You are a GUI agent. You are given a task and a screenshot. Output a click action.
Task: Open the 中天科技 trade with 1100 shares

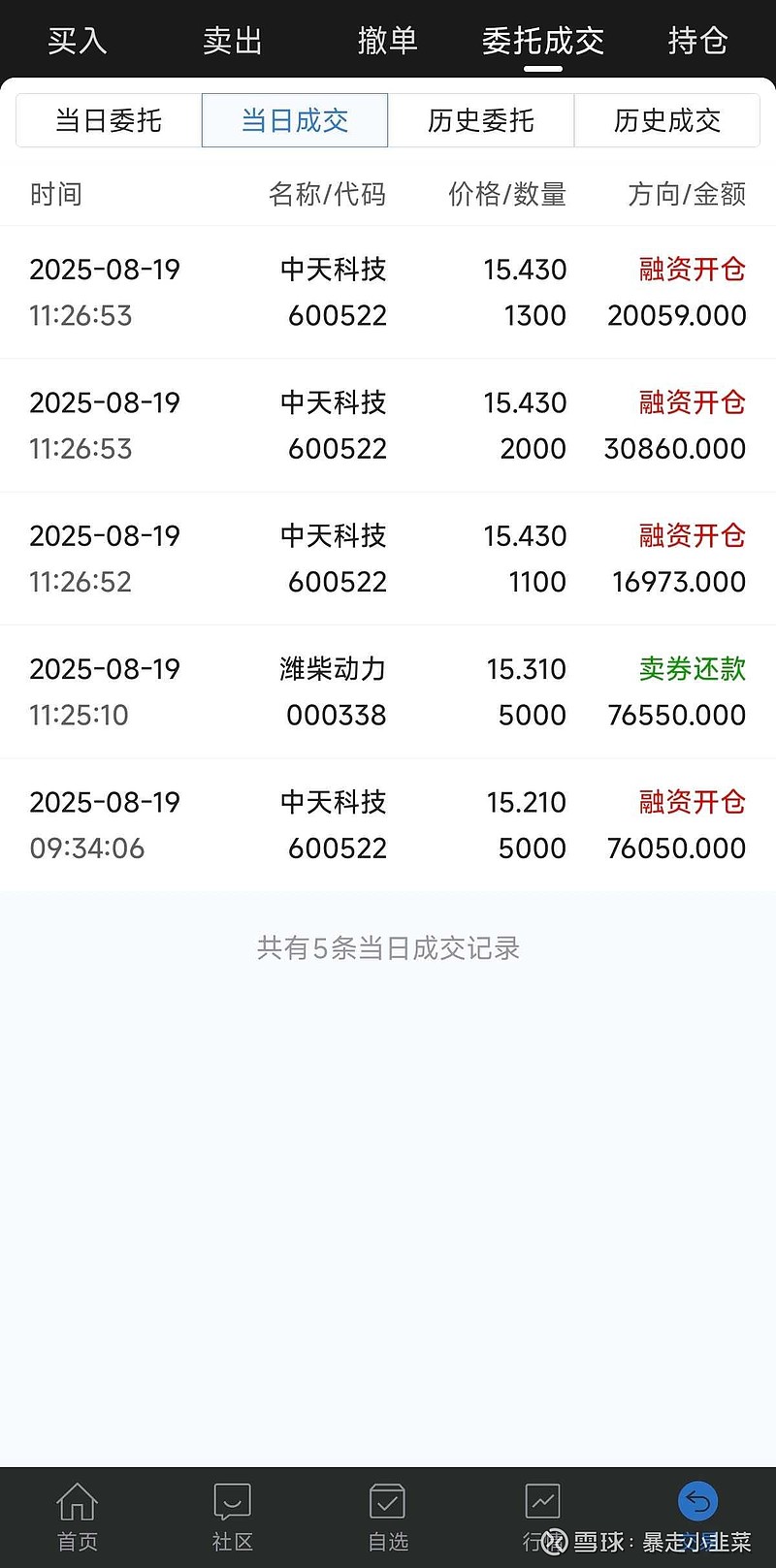(x=388, y=559)
